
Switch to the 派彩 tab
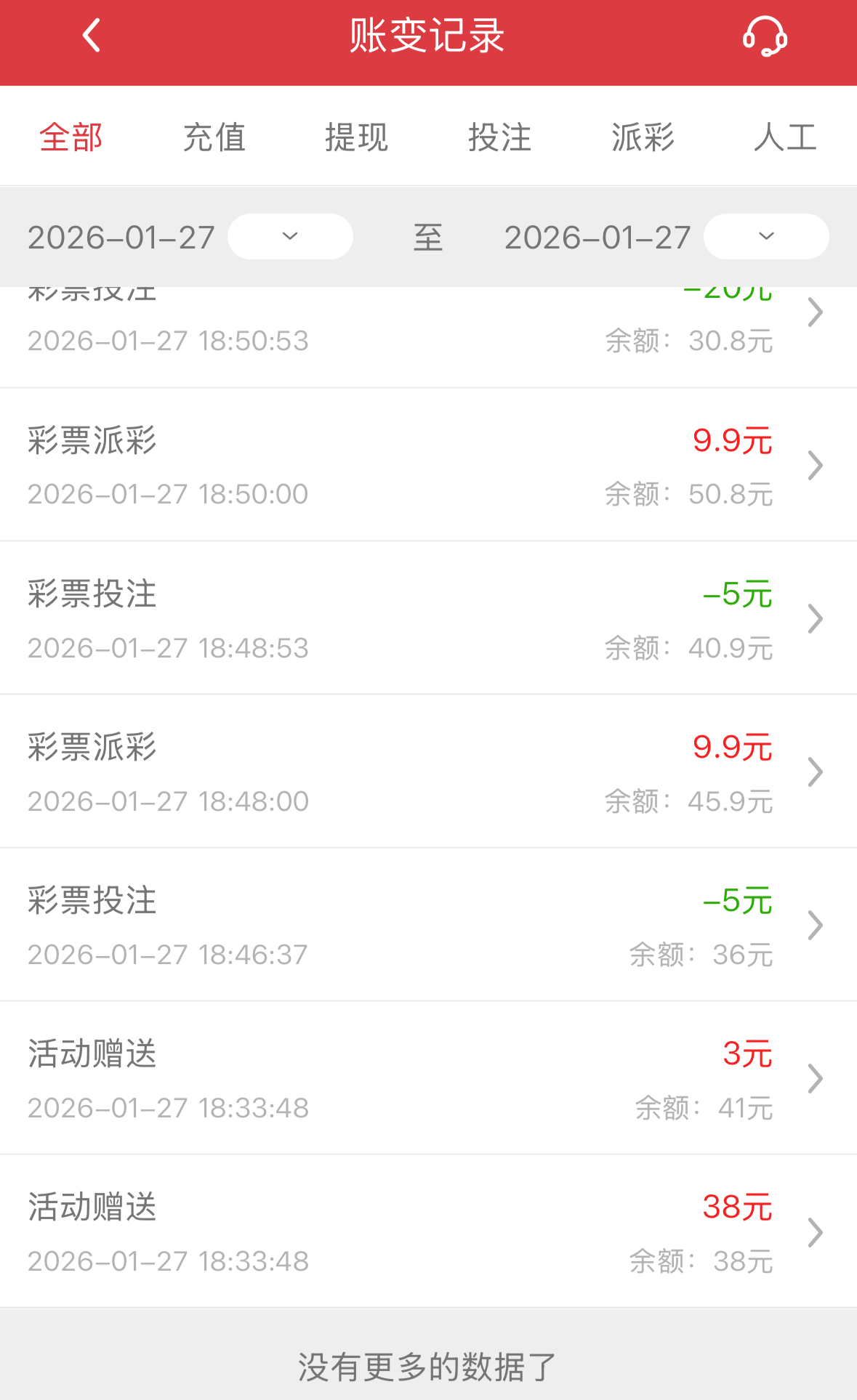(x=643, y=137)
